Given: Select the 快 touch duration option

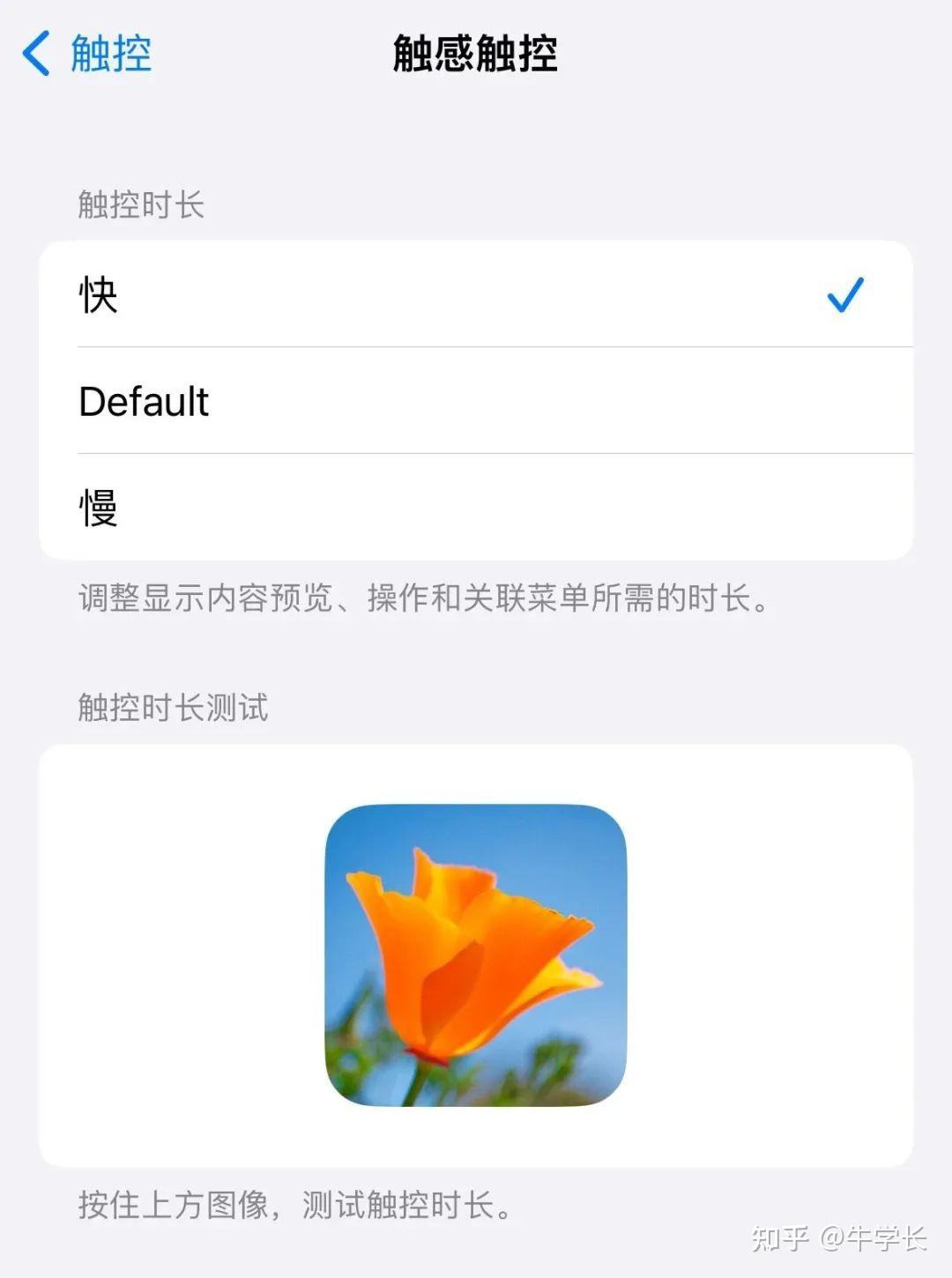Looking at the screenshot, I should point(97,295).
